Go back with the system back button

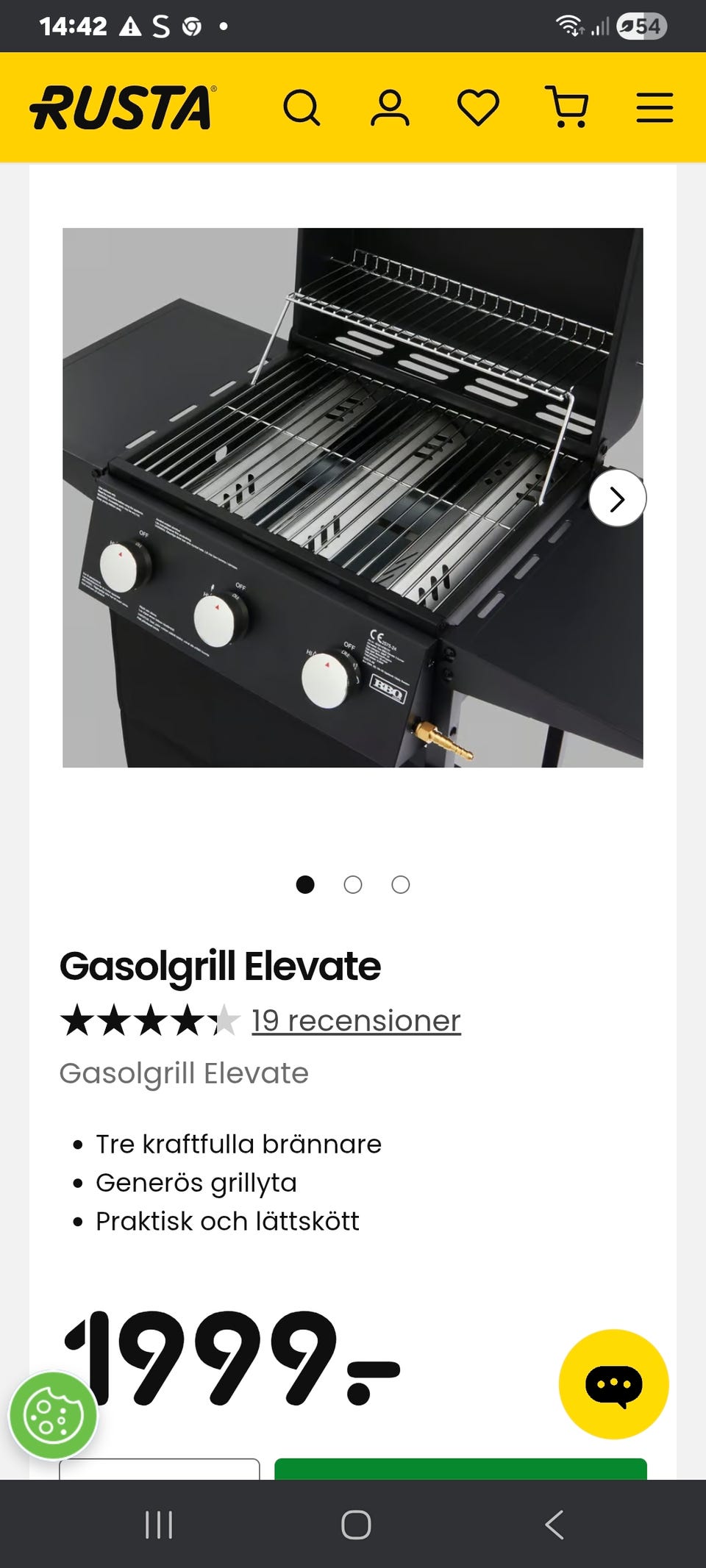click(555, 1525)
